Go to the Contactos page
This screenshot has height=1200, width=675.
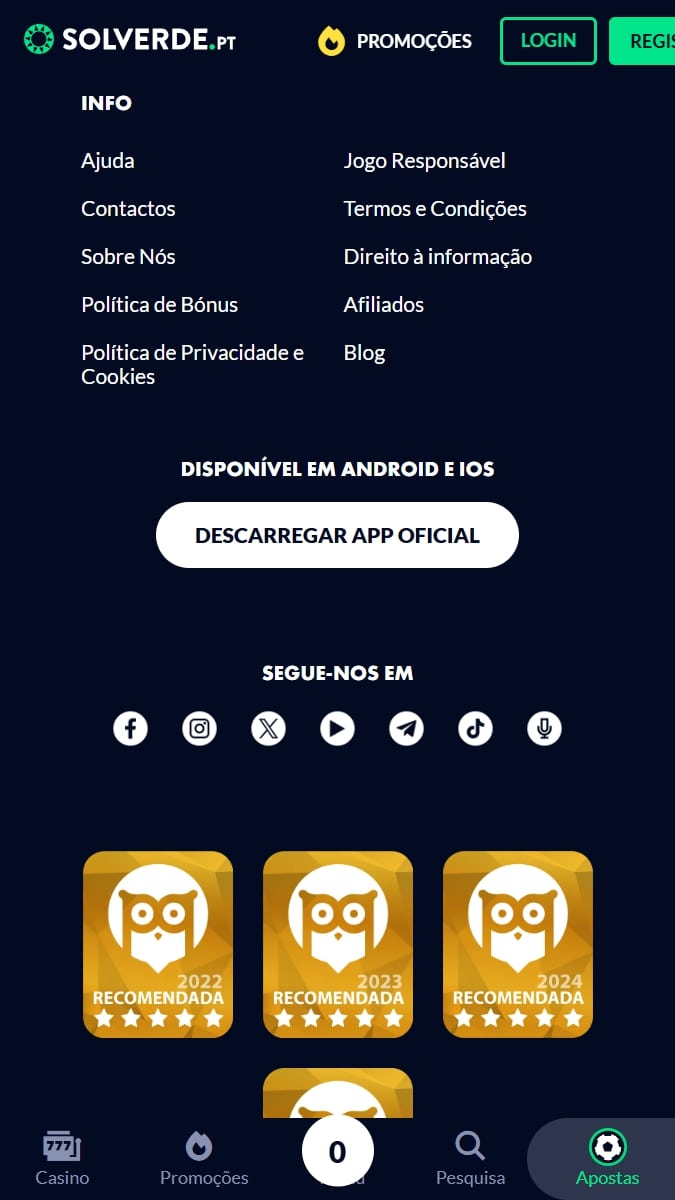pyautogui.click(x=128, y=209)
